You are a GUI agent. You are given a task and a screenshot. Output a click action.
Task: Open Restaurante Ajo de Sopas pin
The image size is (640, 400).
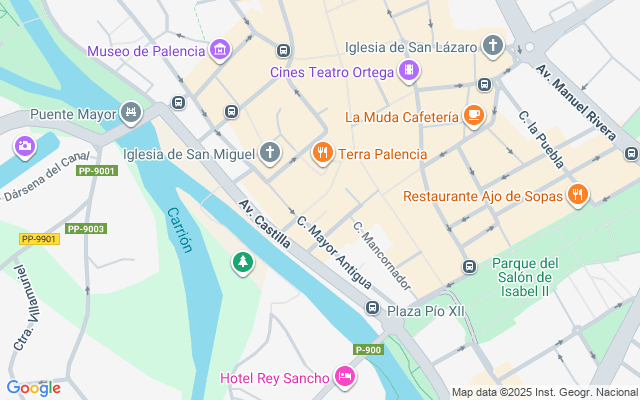(x=577, y=195)
